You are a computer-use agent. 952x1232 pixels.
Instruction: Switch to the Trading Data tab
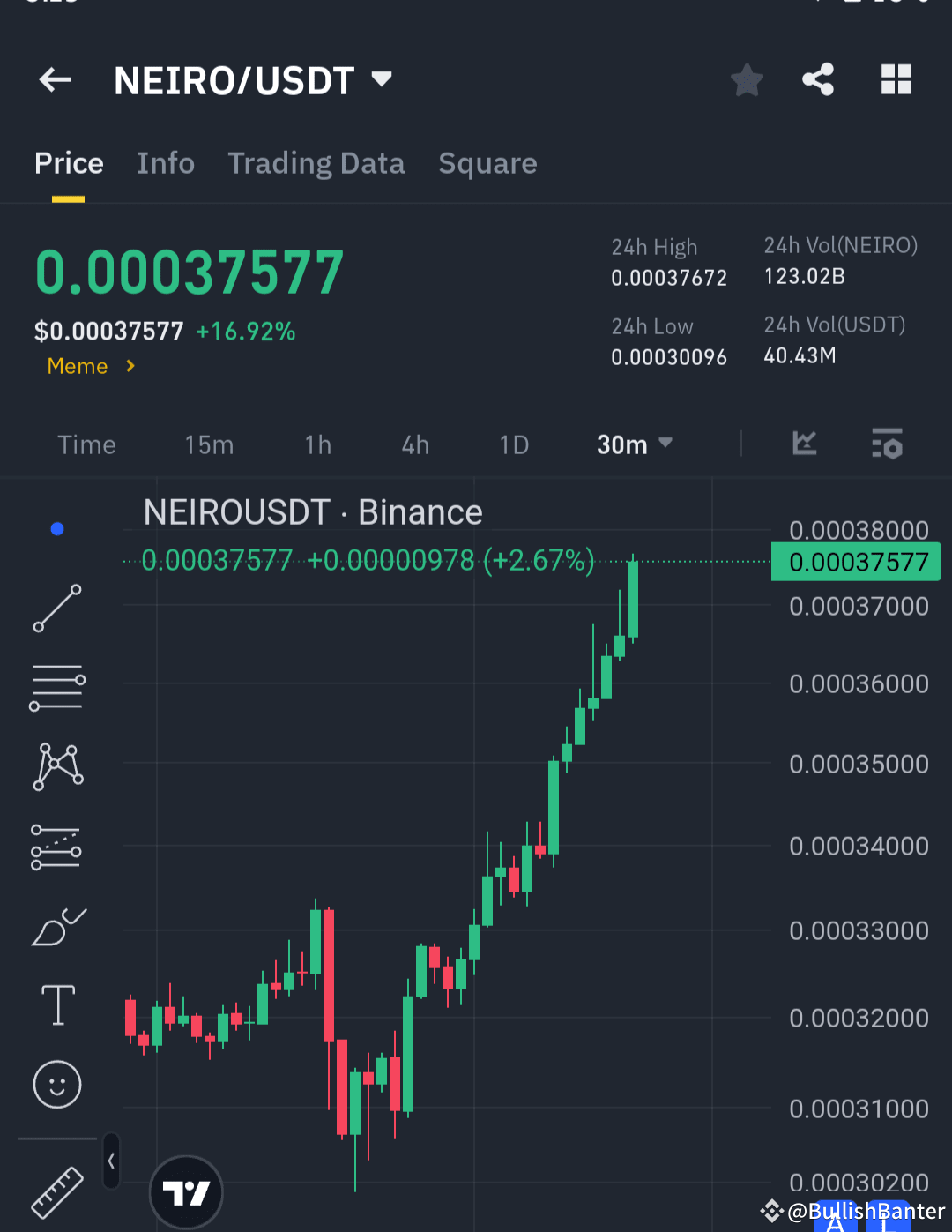click(316, 163)
